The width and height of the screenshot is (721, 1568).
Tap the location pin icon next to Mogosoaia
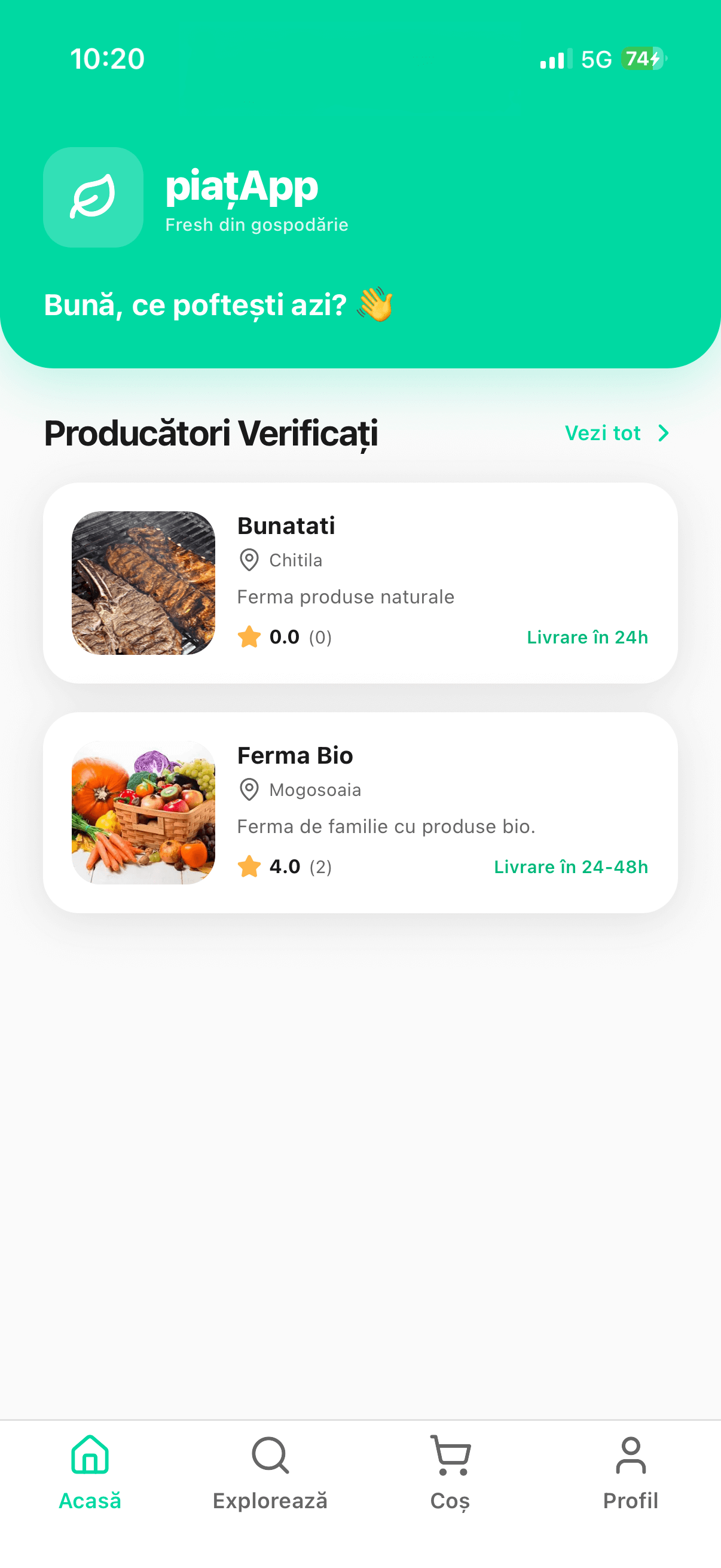249,789
